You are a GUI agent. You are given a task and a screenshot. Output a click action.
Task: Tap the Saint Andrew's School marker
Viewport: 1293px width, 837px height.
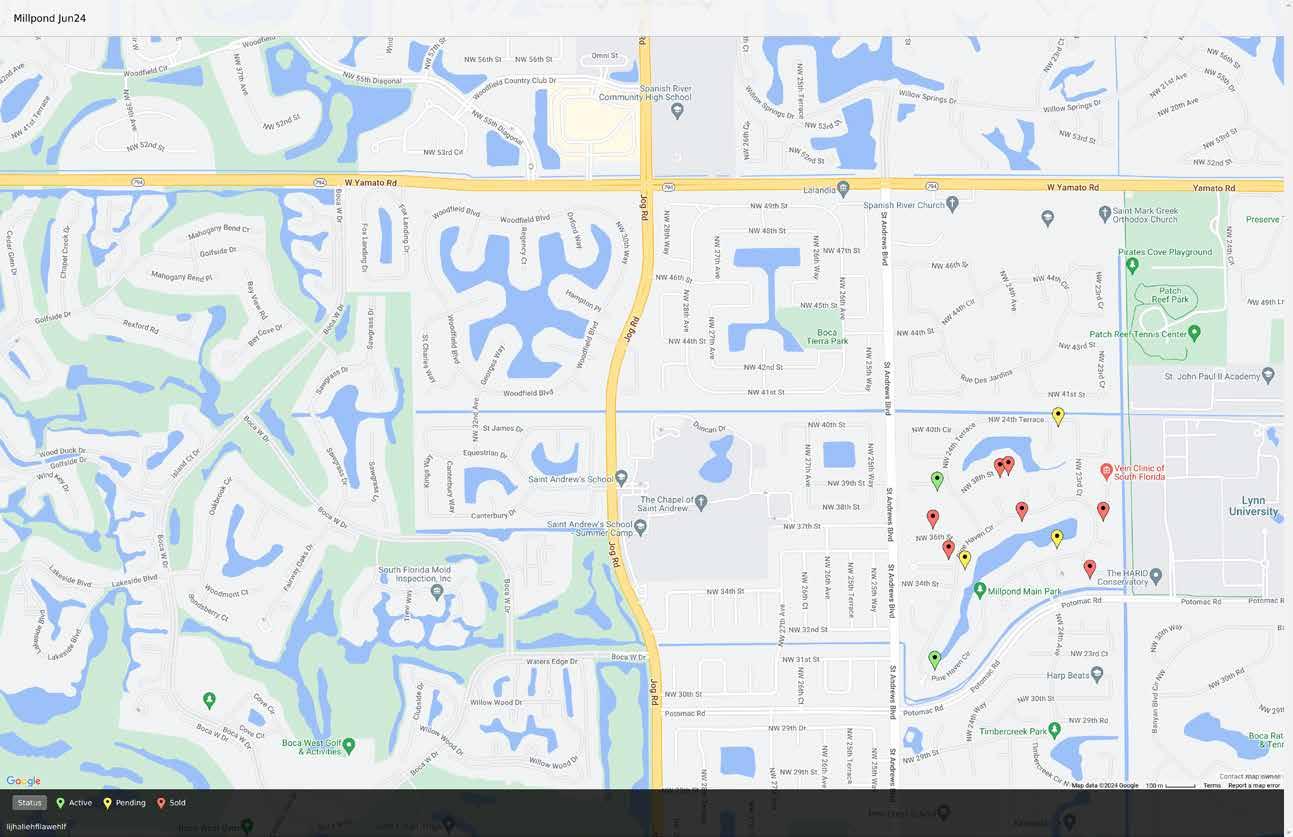coord(622,478)
